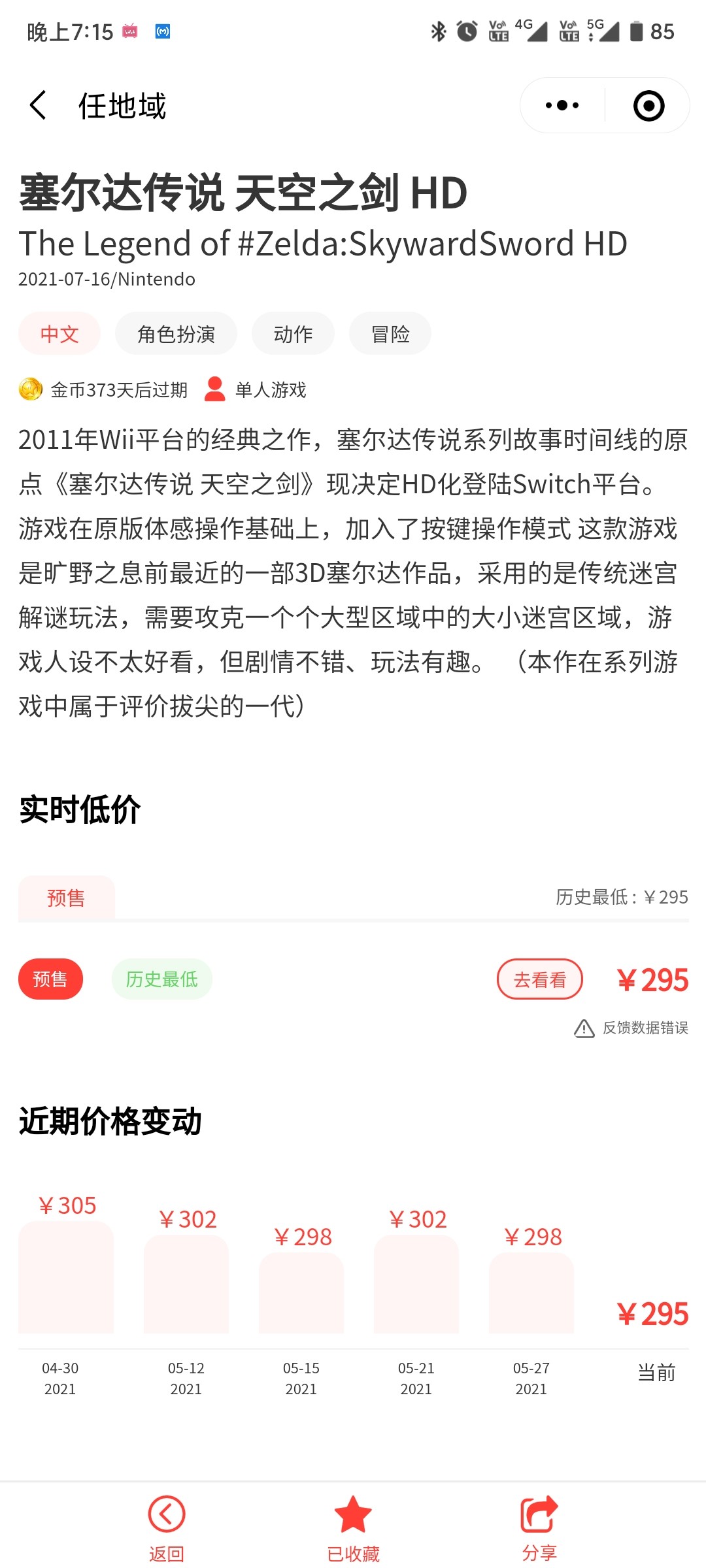706x1568 pixels.
Task: Switch to the 预售 price tab
Action: tap(66, 898)
